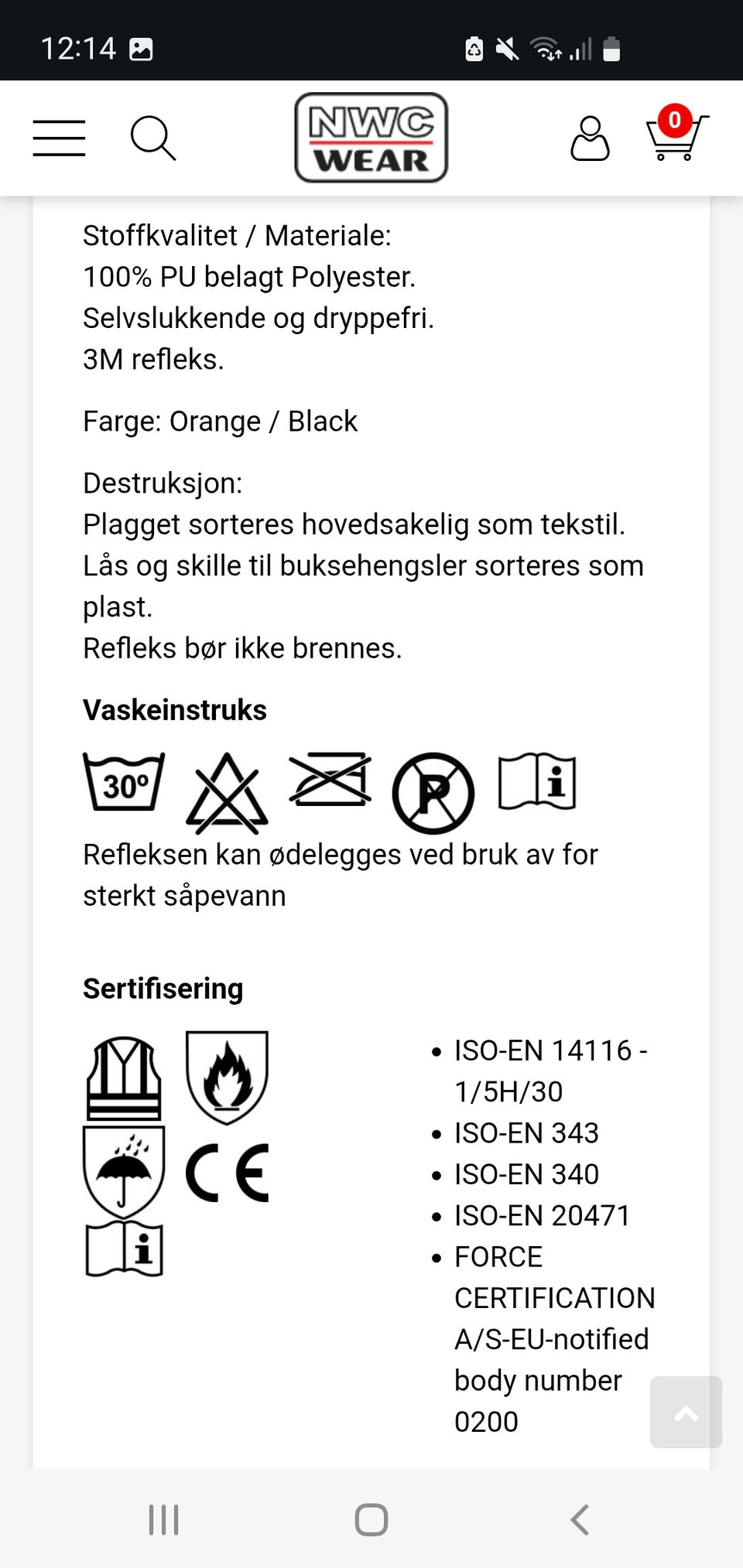
Task: Click the cart badge showing 0
Action: coord(675,120)
